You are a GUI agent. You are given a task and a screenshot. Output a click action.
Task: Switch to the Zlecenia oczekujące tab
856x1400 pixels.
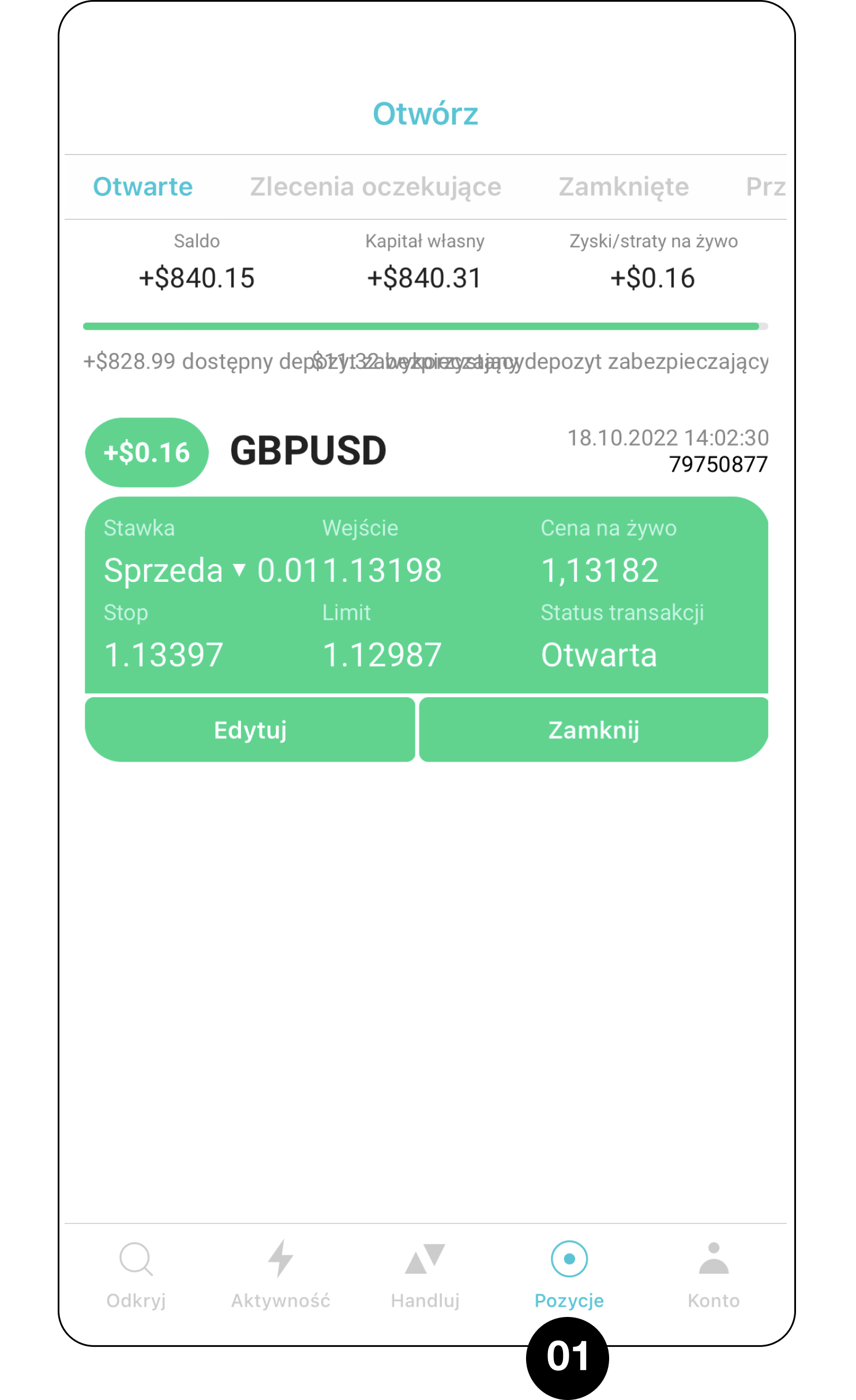coord(376,187)
